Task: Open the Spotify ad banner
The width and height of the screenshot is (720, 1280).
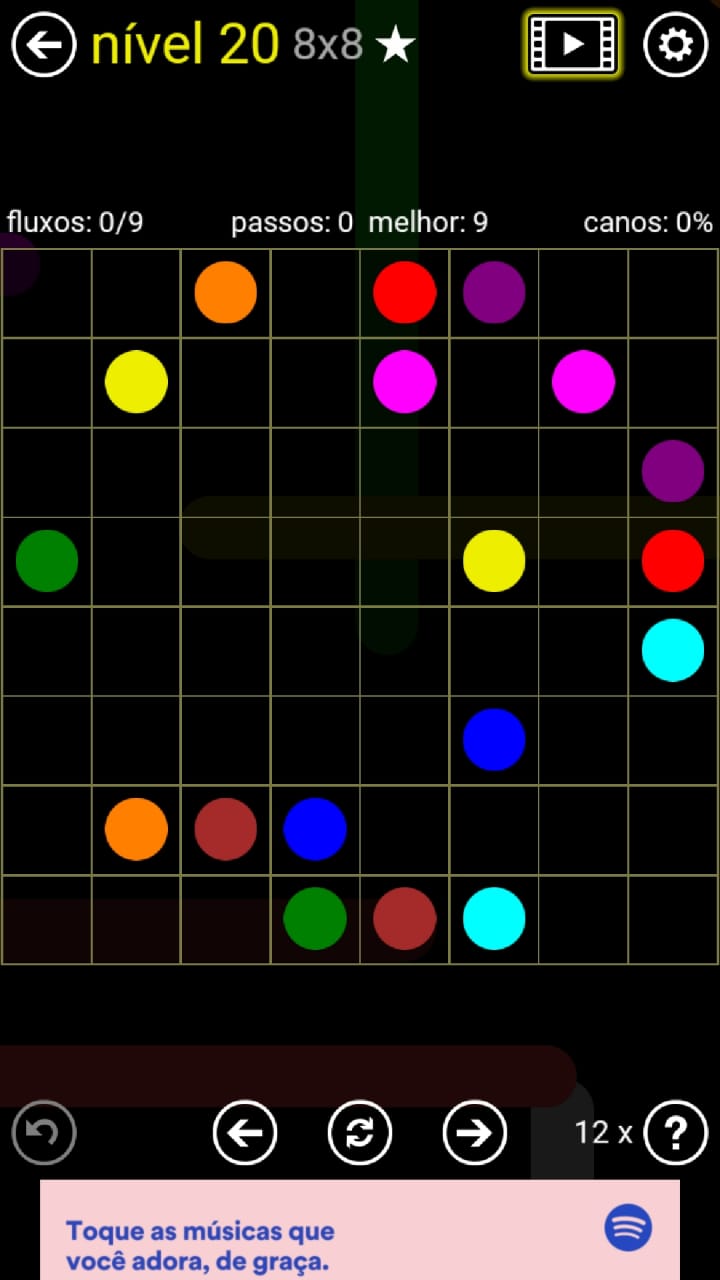Action: 360,1230
